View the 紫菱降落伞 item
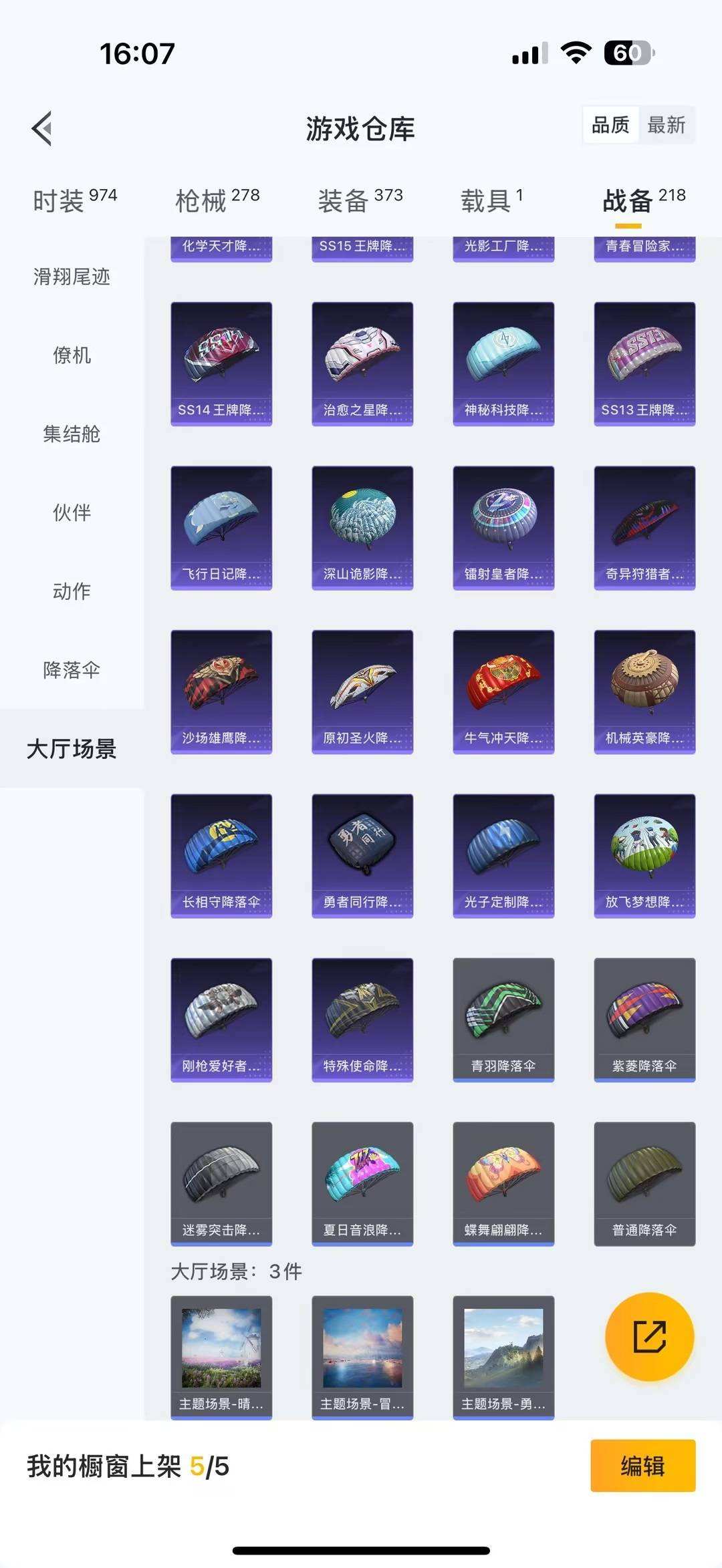This screenshot has height=1568, width=722. pos(644,1020)
